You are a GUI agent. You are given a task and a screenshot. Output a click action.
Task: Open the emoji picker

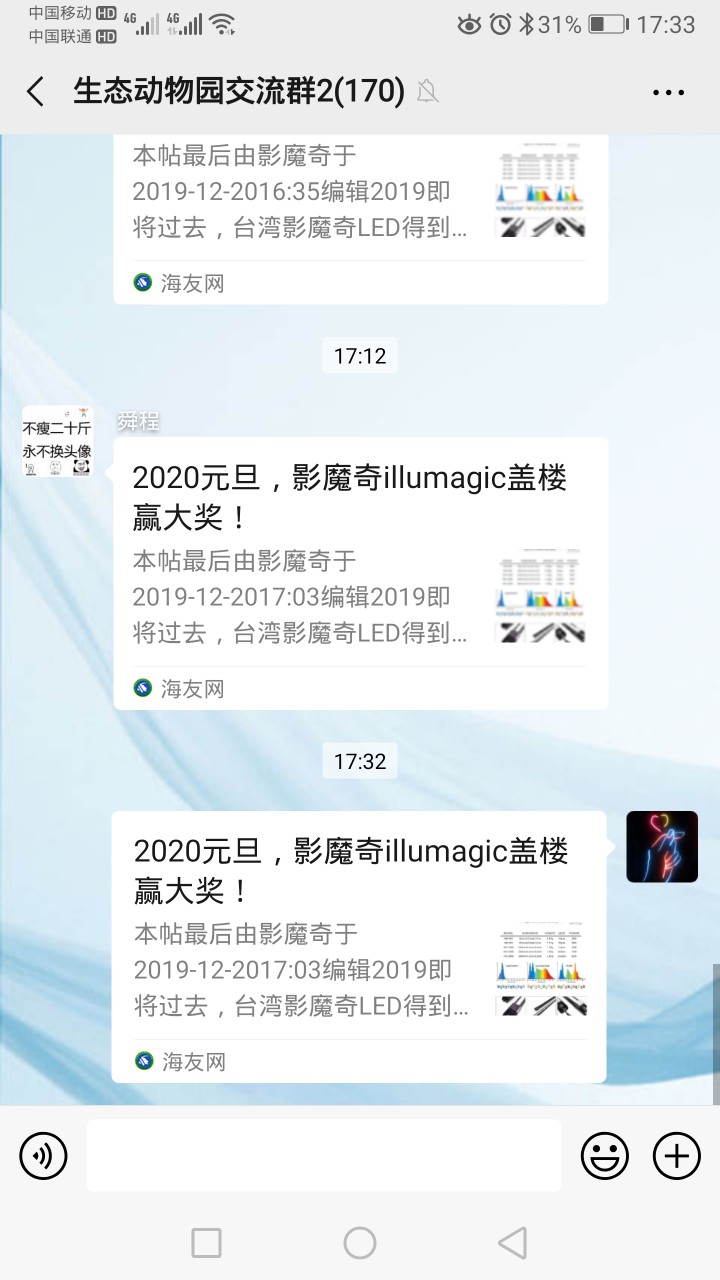coord(604,1157)
